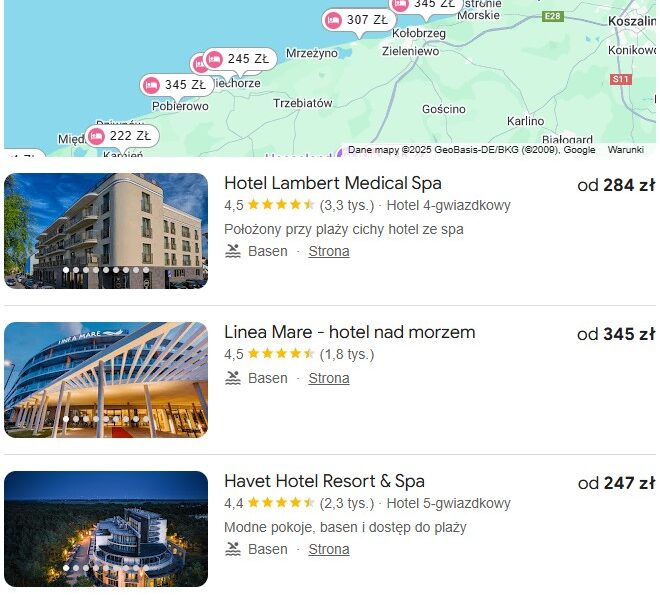Select the 307 zł map price marker
Screen dimensions: 660x600
[358, 20]
